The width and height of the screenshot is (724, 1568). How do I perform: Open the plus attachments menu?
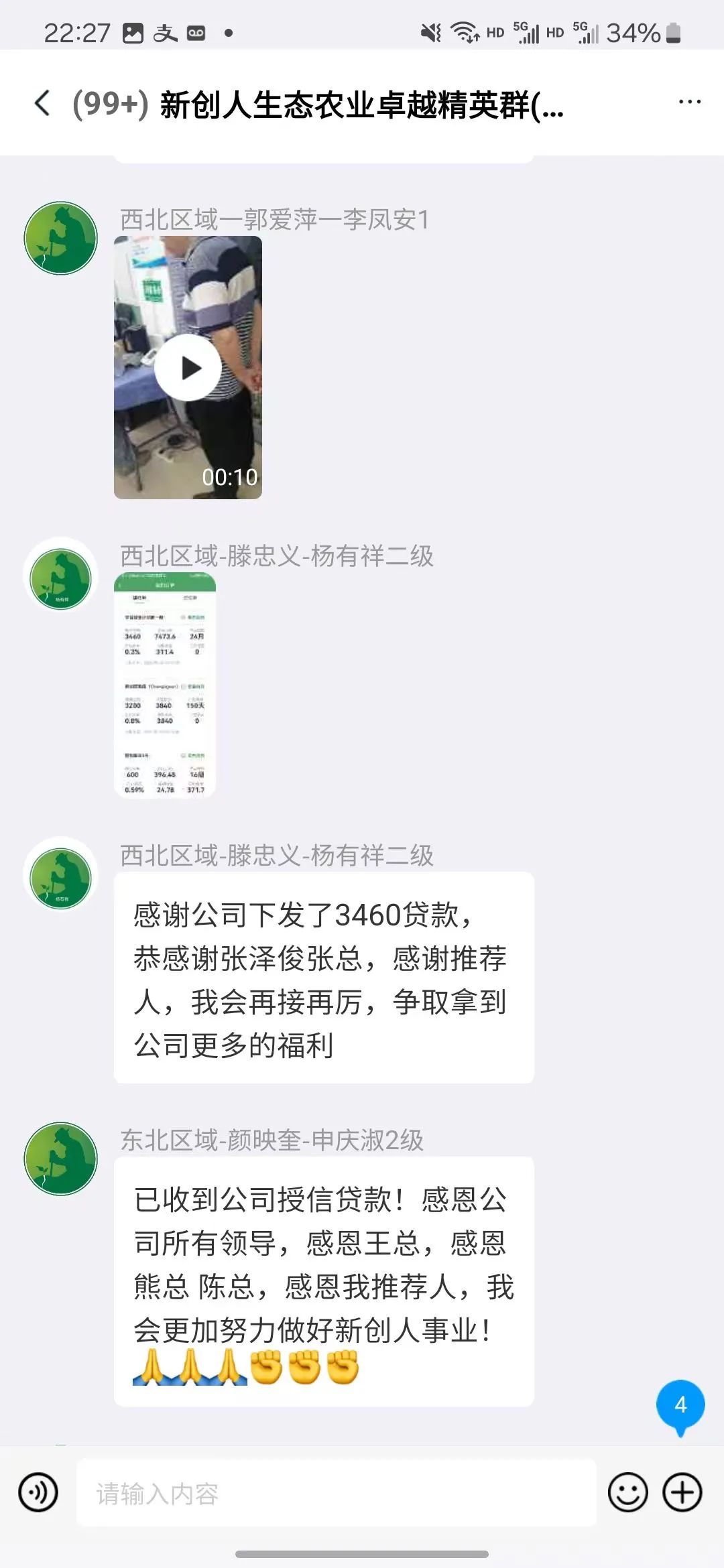(x=682, y=1493)
